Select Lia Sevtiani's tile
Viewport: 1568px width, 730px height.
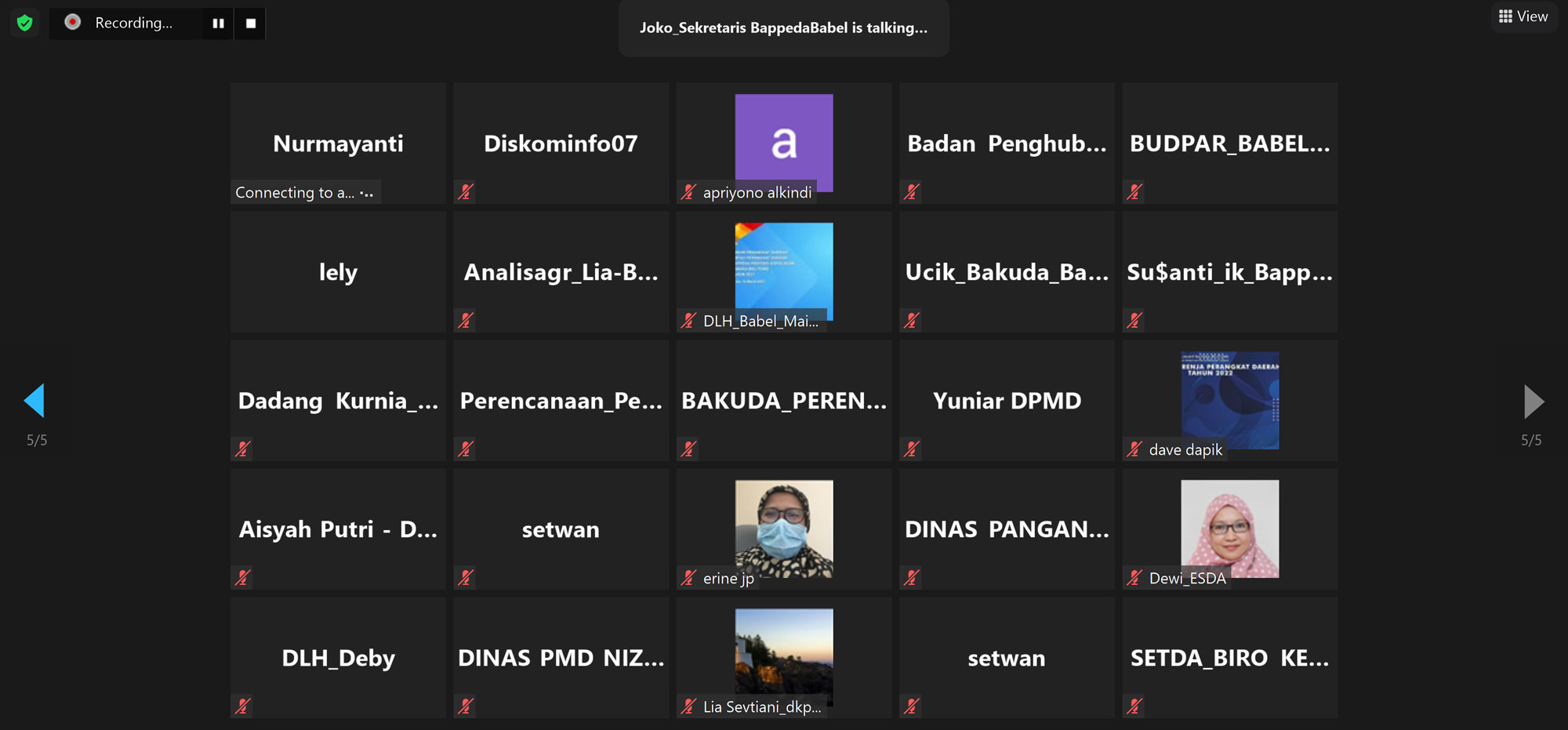(783, 658)
